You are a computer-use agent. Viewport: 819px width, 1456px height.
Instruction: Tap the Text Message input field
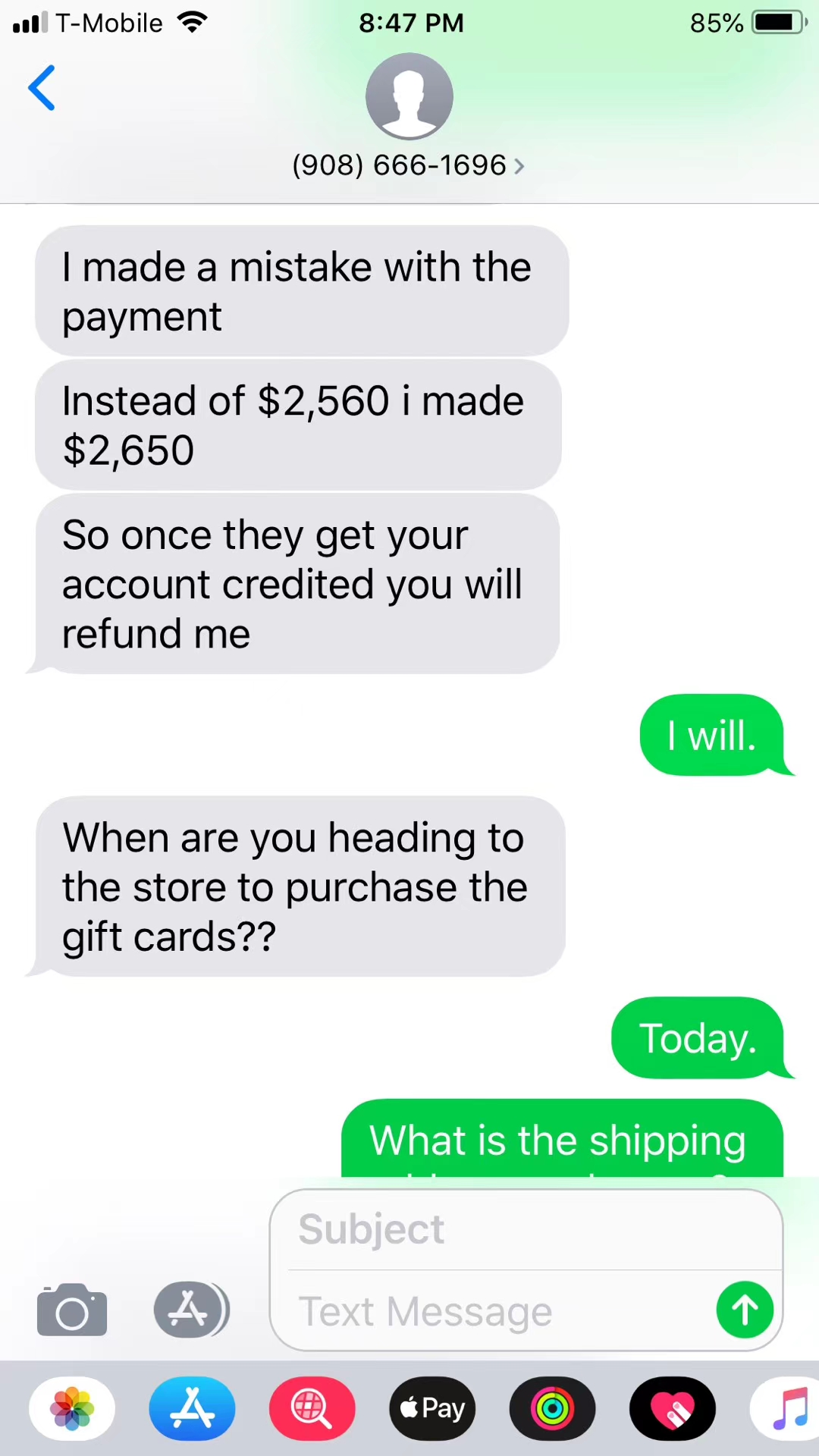500,1311
